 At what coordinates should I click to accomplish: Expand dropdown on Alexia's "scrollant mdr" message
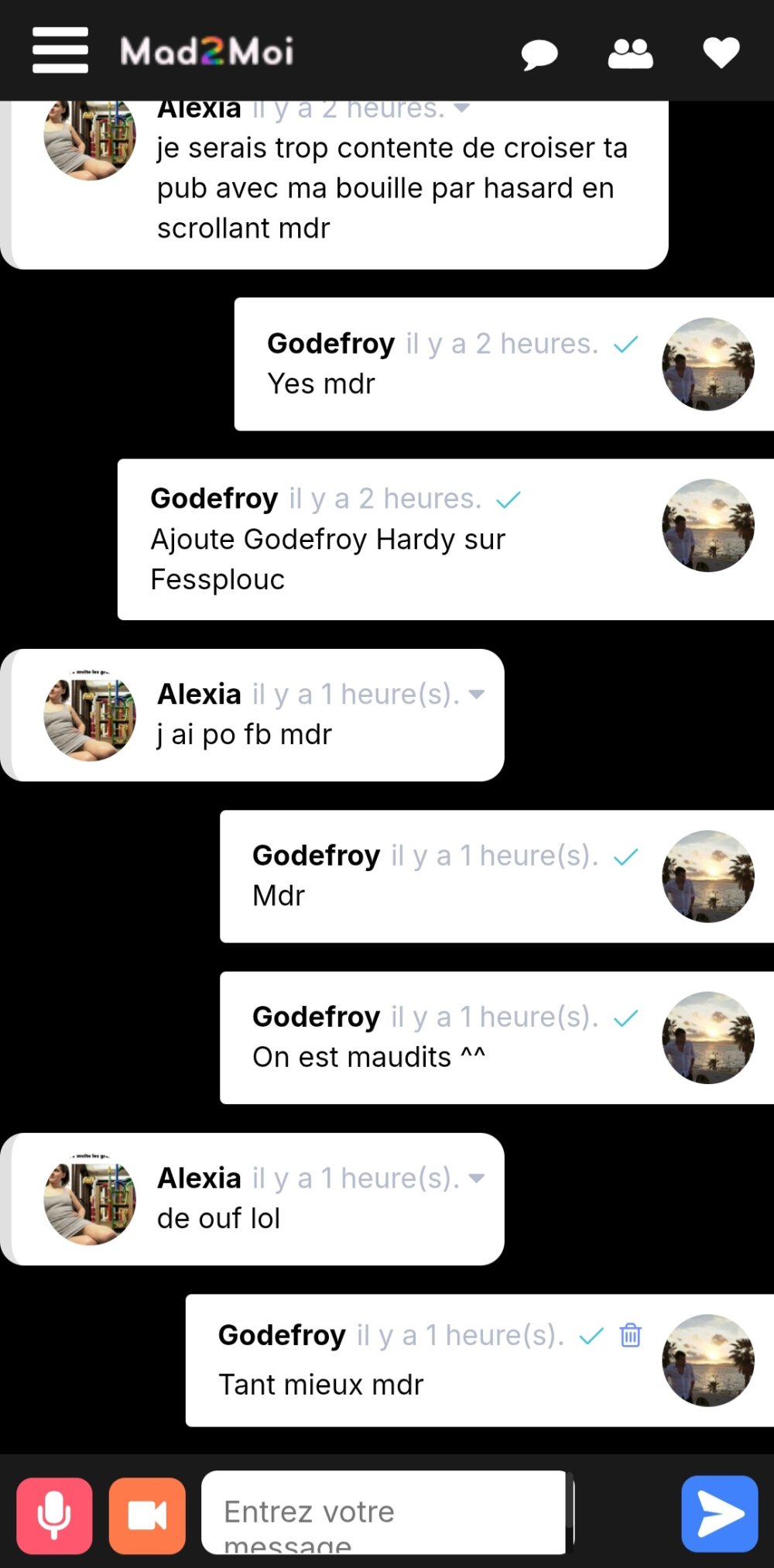click(x=462, y=108)
